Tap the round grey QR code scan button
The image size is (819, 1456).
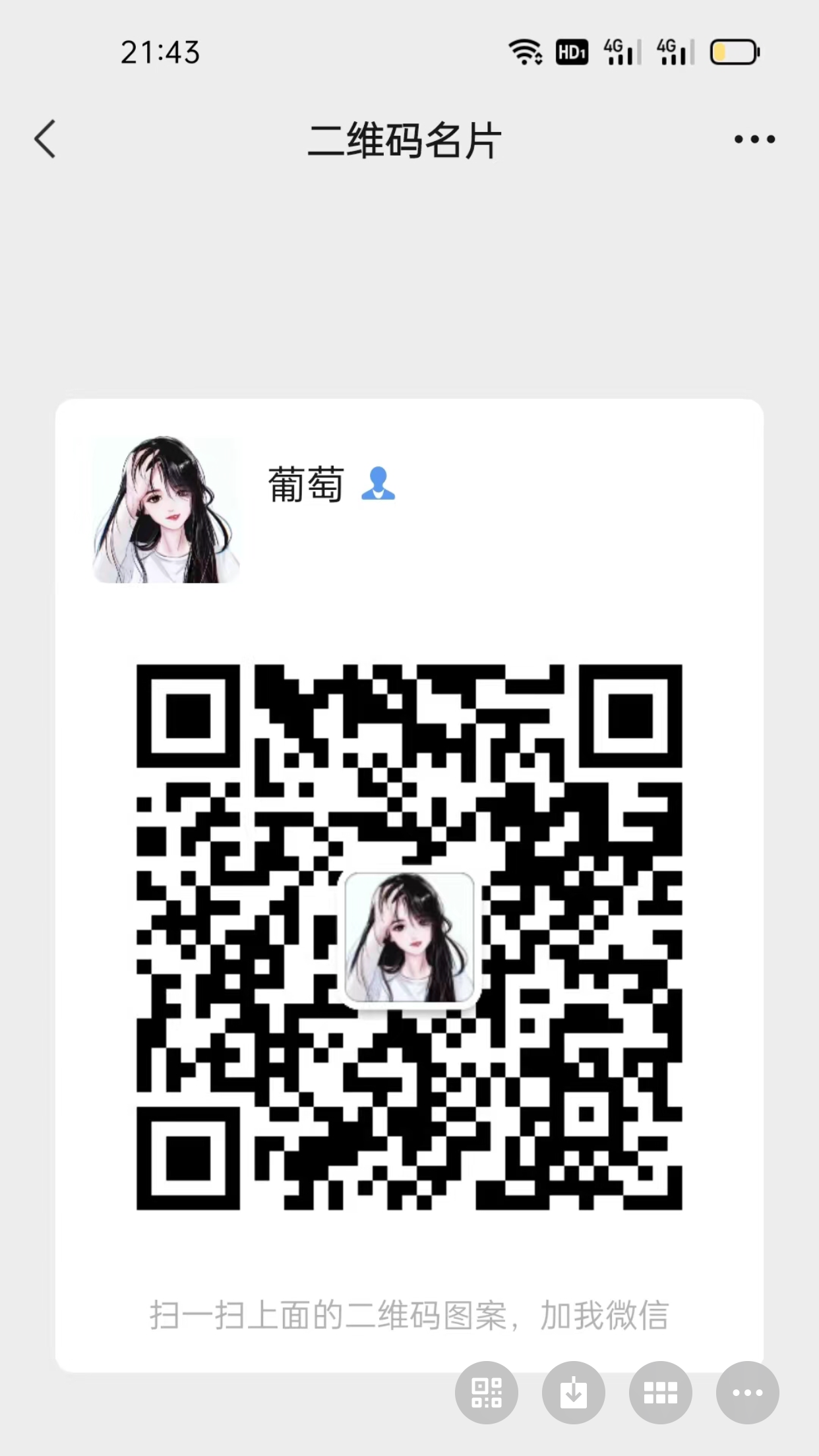[487, 1392]
